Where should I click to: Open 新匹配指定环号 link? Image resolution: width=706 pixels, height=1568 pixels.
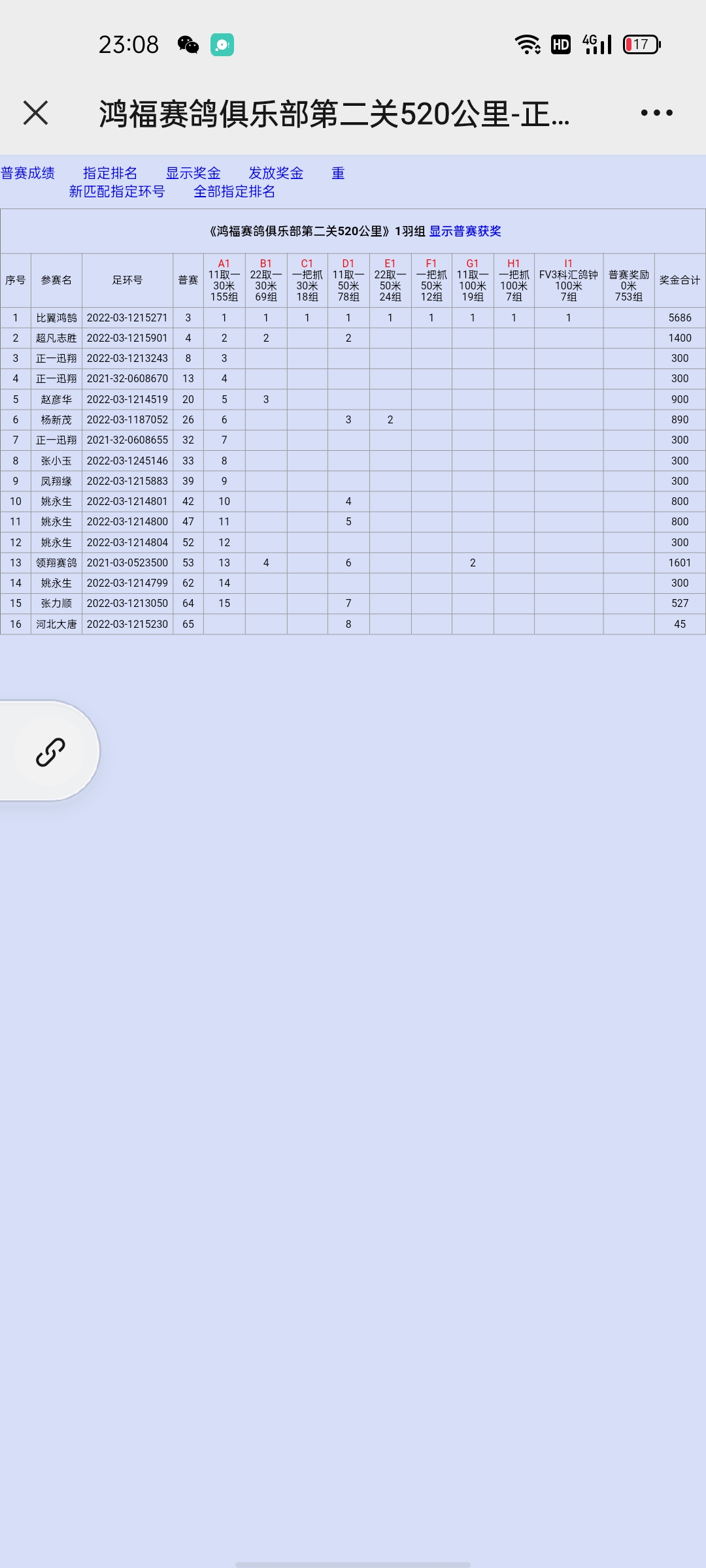click(117, 191)
